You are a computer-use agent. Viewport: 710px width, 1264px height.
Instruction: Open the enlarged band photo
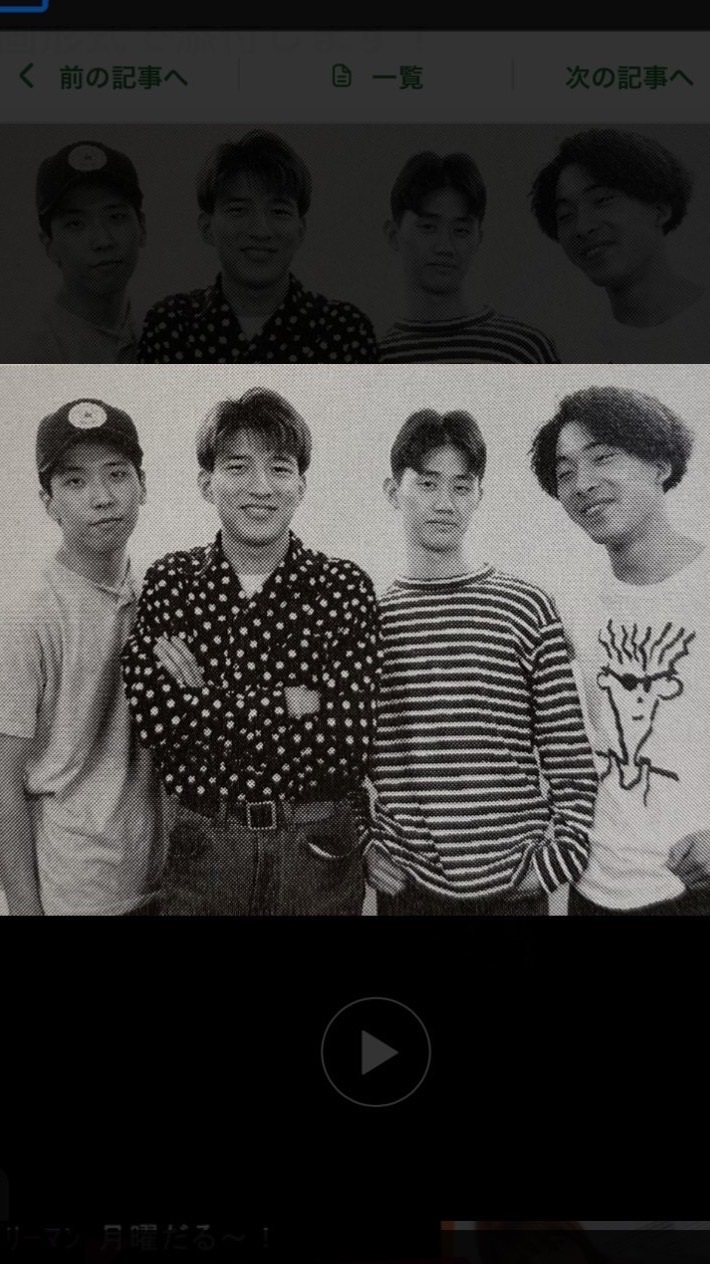tap(355, 640)
